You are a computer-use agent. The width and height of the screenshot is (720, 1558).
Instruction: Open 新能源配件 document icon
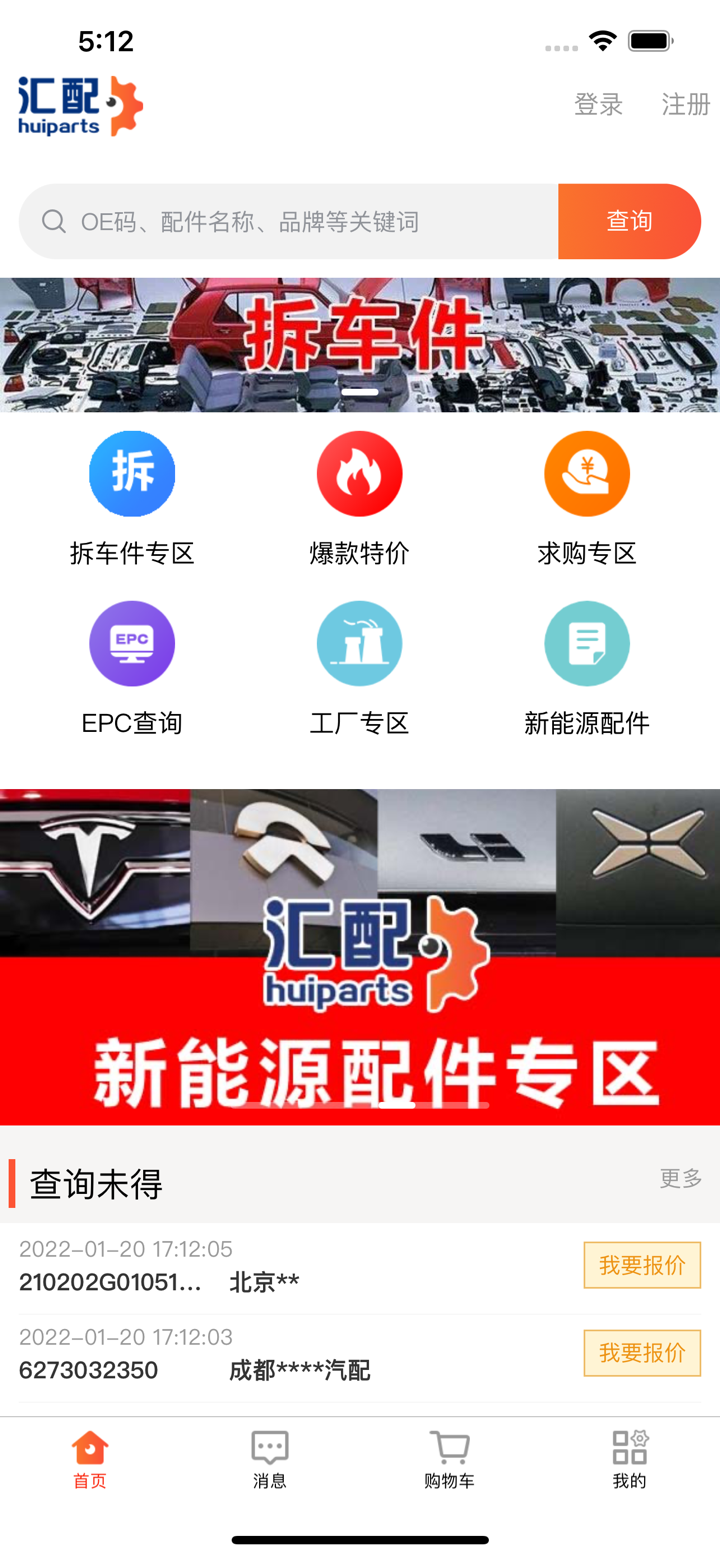586,642
